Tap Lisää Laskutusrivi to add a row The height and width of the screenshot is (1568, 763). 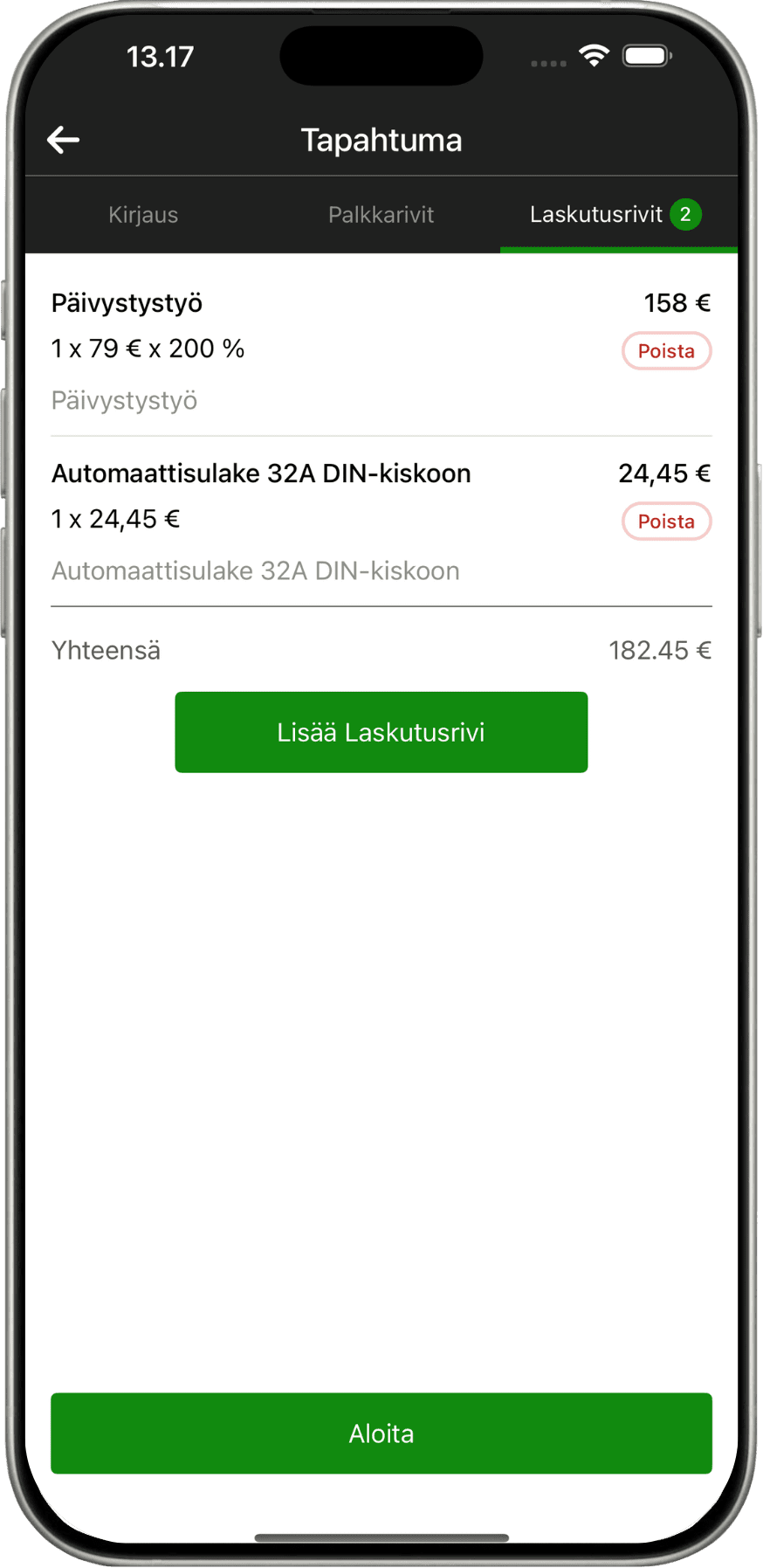(381, 732)
